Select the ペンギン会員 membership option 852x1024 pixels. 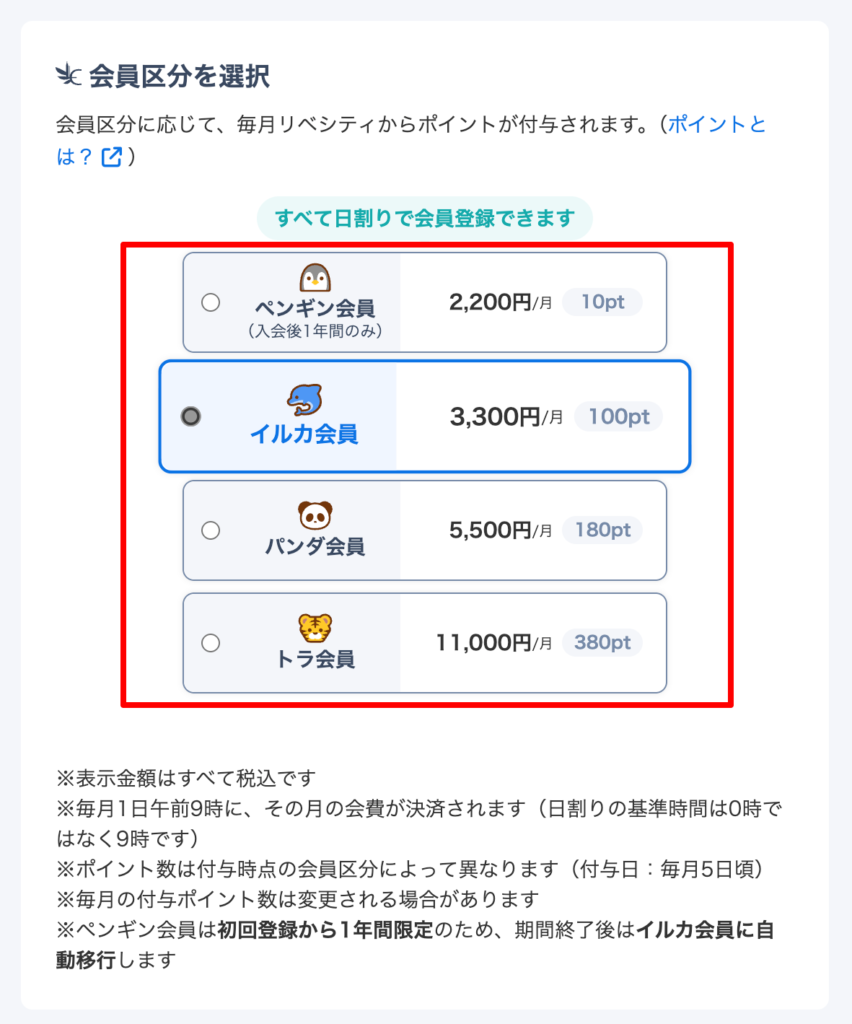click(x=210, y=302)
